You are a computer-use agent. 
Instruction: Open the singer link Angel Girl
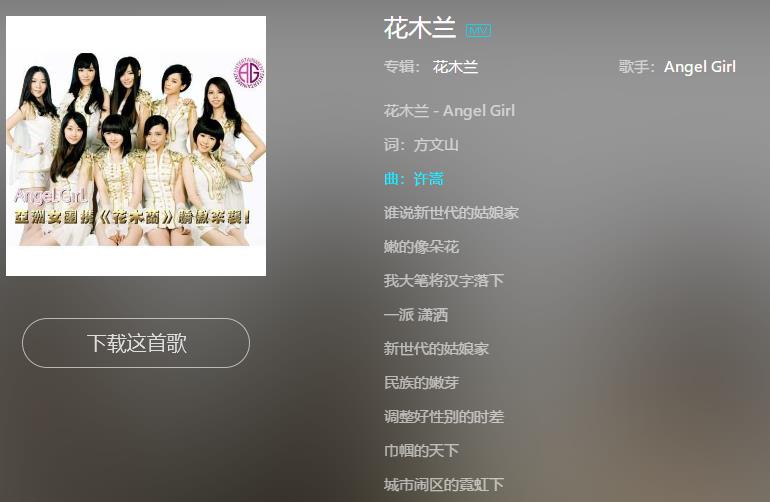[x=699, y=67]
